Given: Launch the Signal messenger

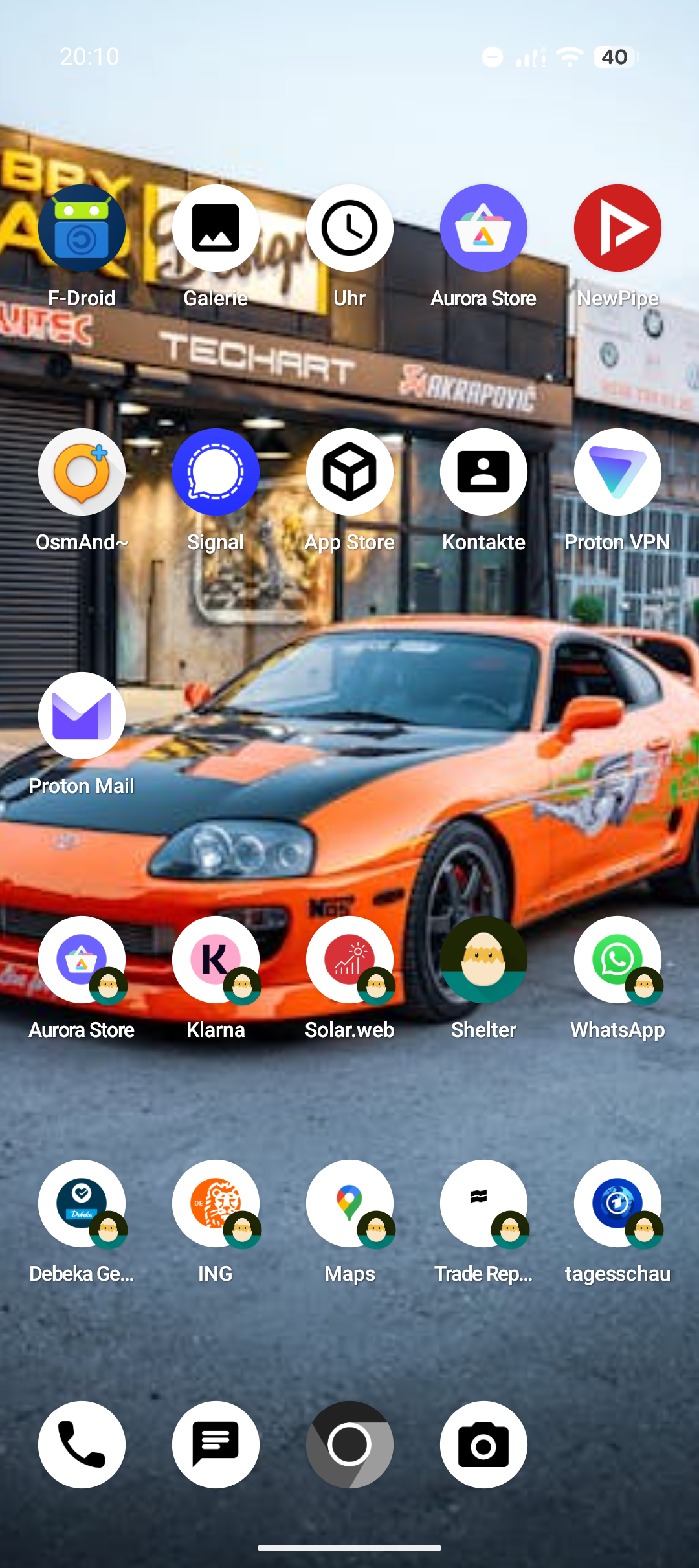Looking at the screenshot, I should click(216, 472).
